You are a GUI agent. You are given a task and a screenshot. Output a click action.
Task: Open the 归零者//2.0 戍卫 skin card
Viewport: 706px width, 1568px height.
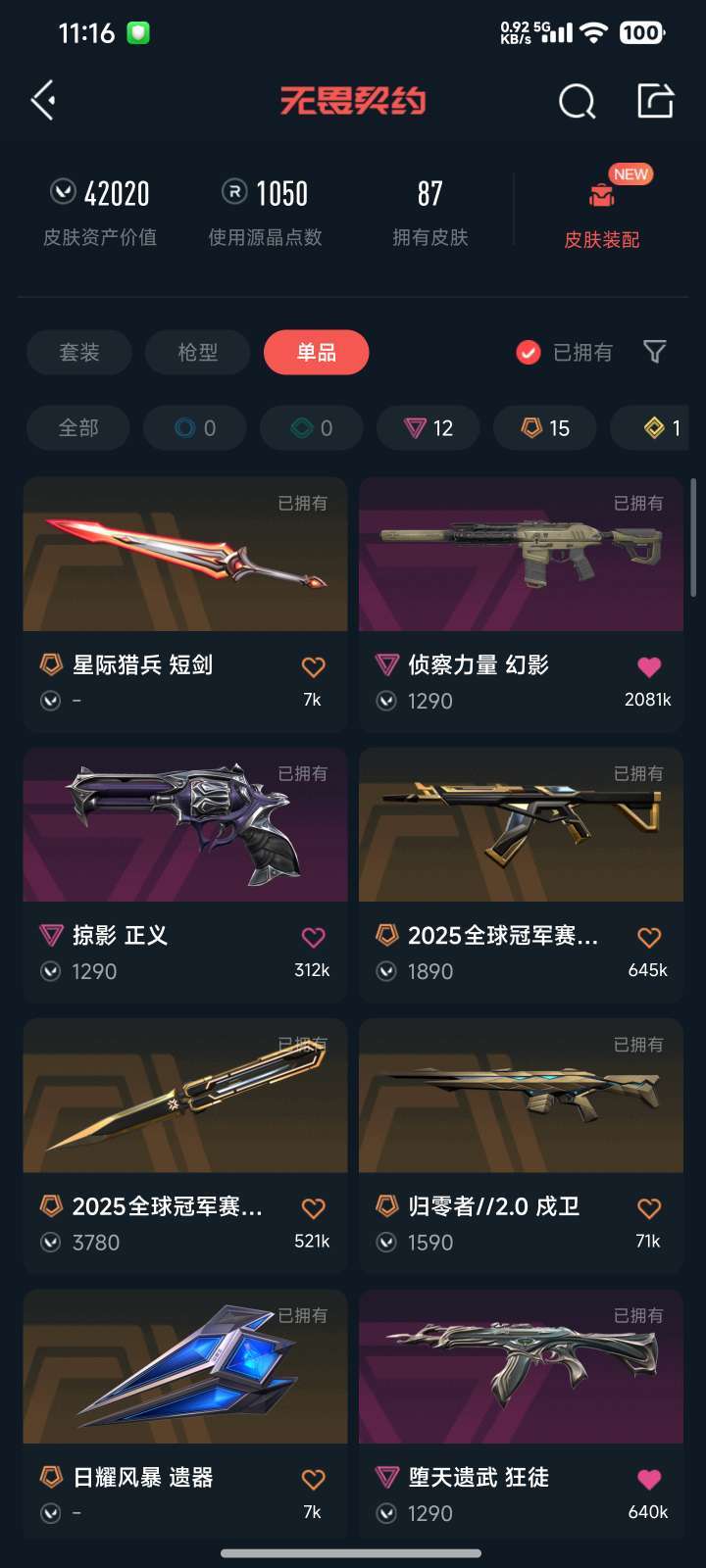point(521,1146)
